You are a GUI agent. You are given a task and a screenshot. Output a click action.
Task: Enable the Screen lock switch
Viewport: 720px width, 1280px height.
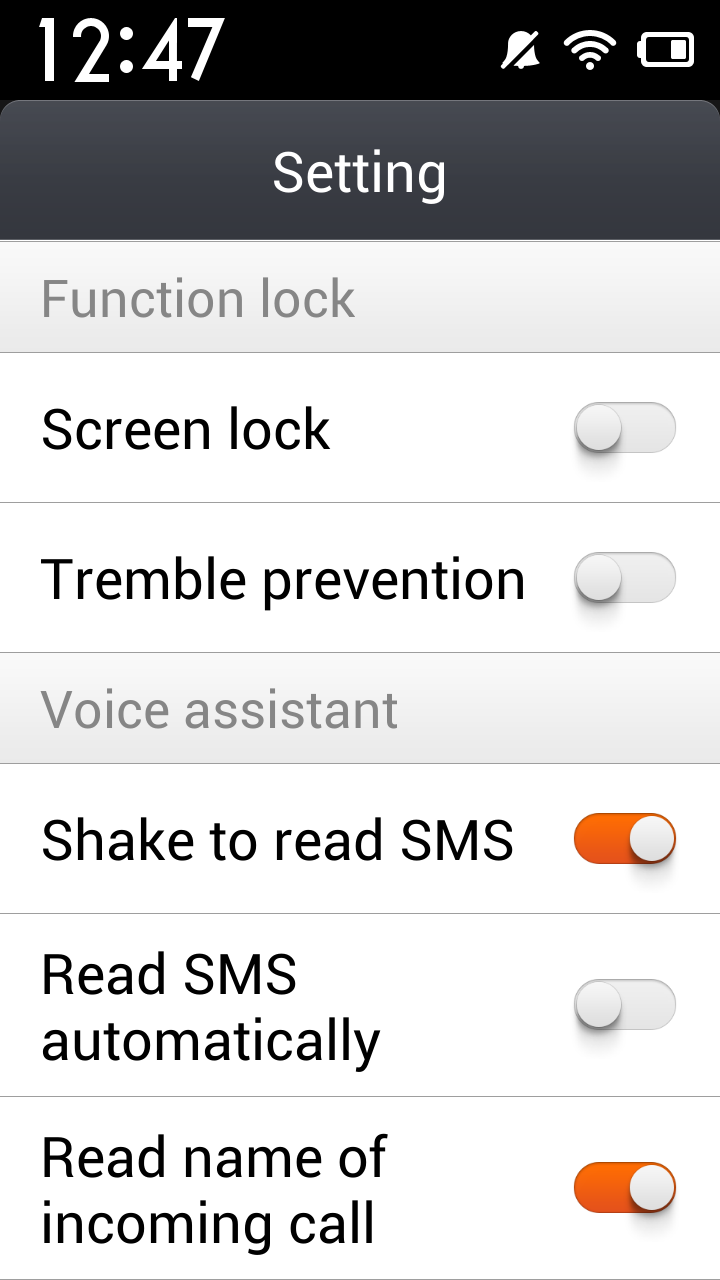pyautogui.click(x=625, y=428)
